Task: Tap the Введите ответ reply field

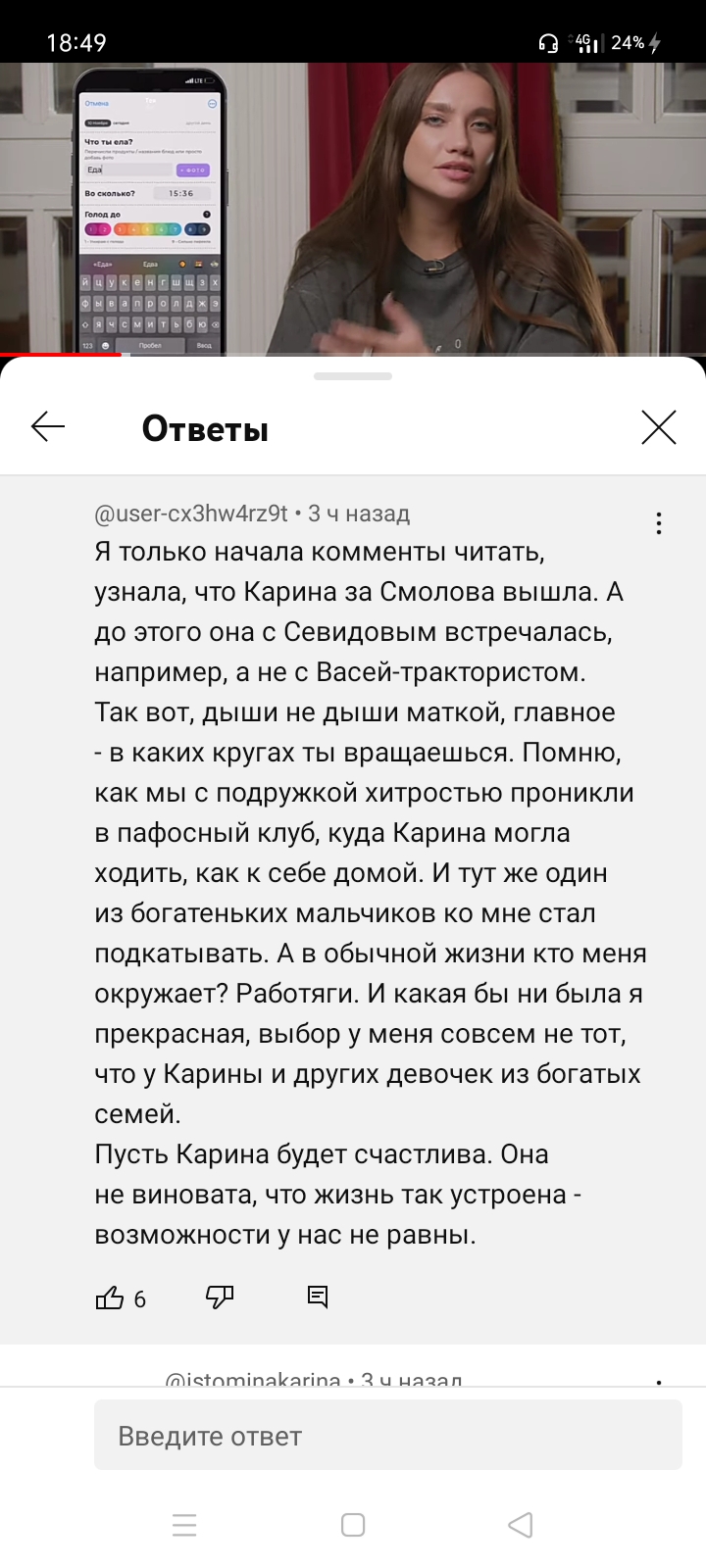Action: 387,1436
